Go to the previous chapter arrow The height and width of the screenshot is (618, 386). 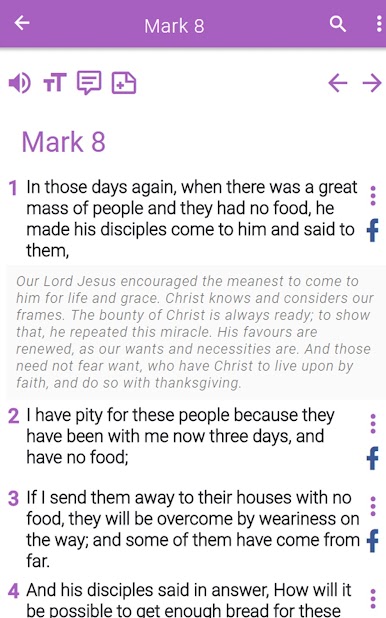pyautogui.click(x=338, y=83)
